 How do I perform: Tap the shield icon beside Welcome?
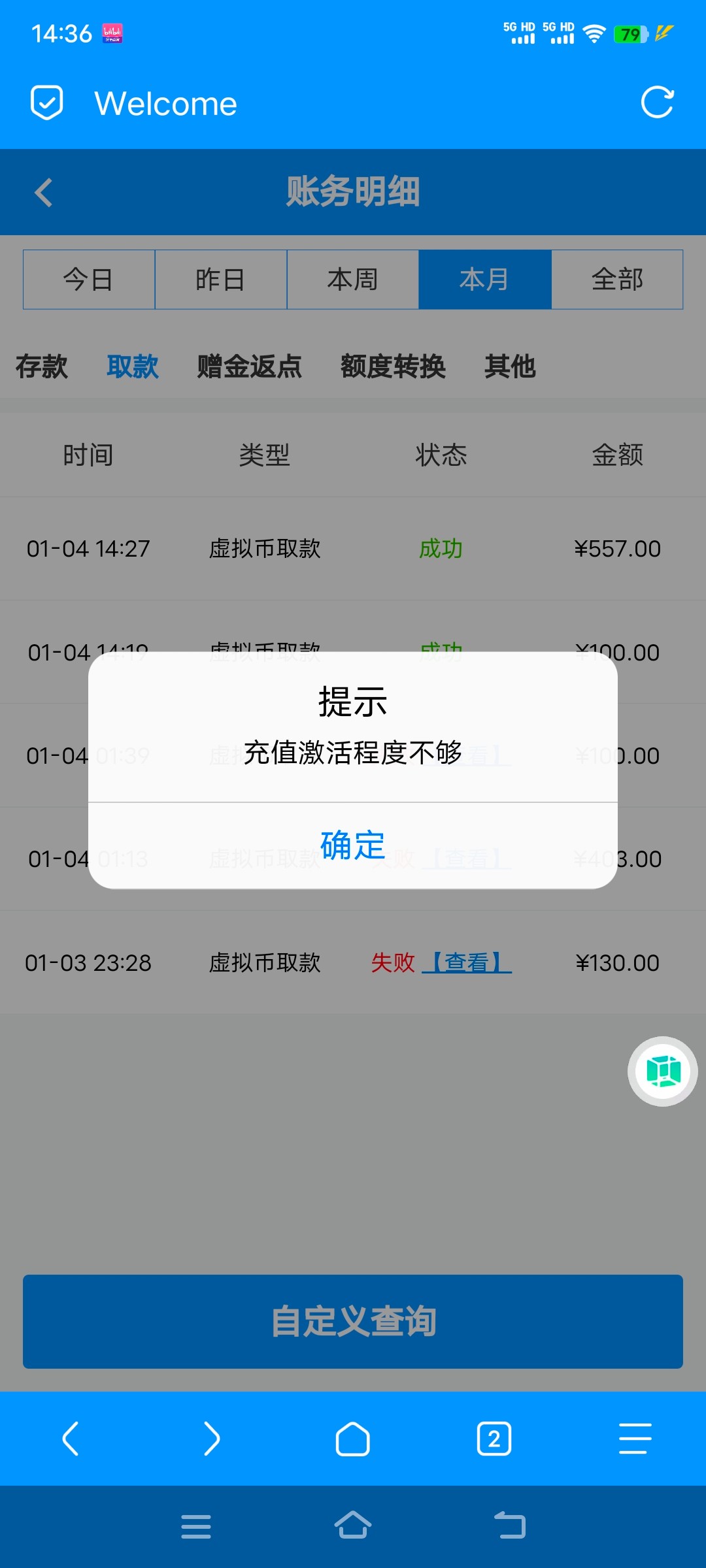pos(47,103)
